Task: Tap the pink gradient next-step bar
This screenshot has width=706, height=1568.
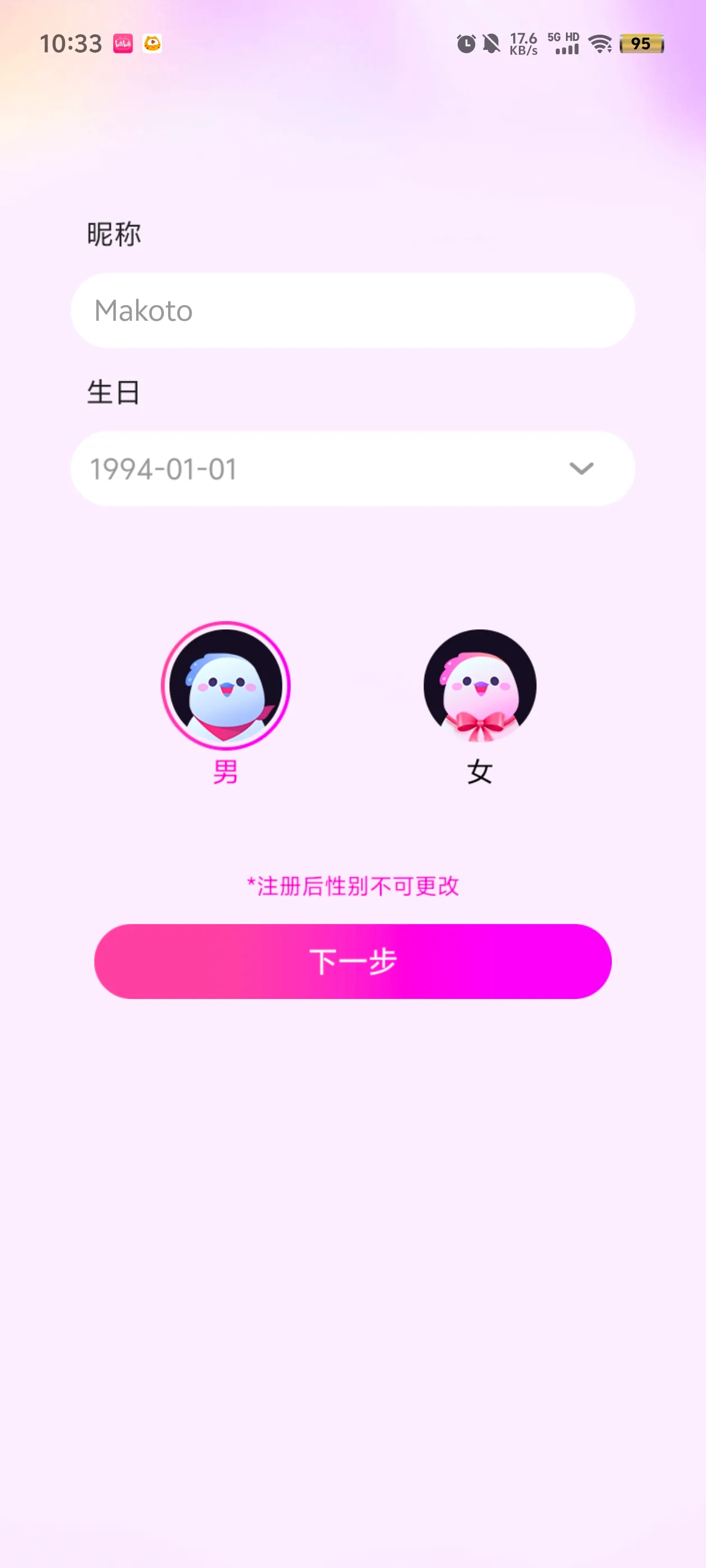Action: pyautogui.click(x=352, y=960)
